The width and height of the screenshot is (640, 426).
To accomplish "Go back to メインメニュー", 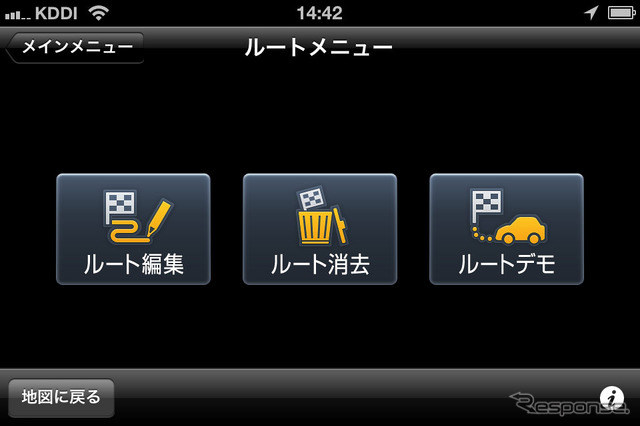I will click(x=77, y=47).
